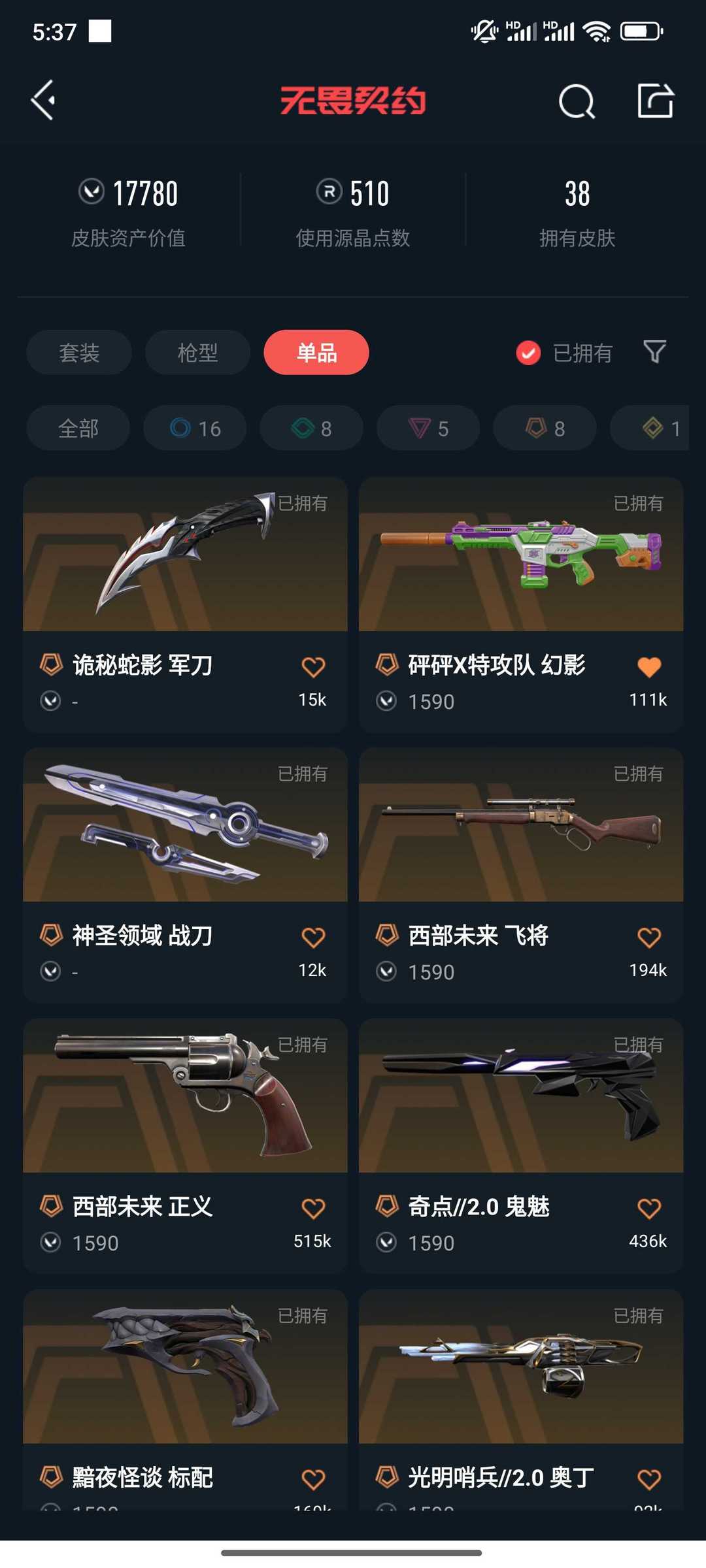Viewport: 706px width, 1568px height.
Task: Filter by the orange tier chip showing 8
Action: [545, 429]
